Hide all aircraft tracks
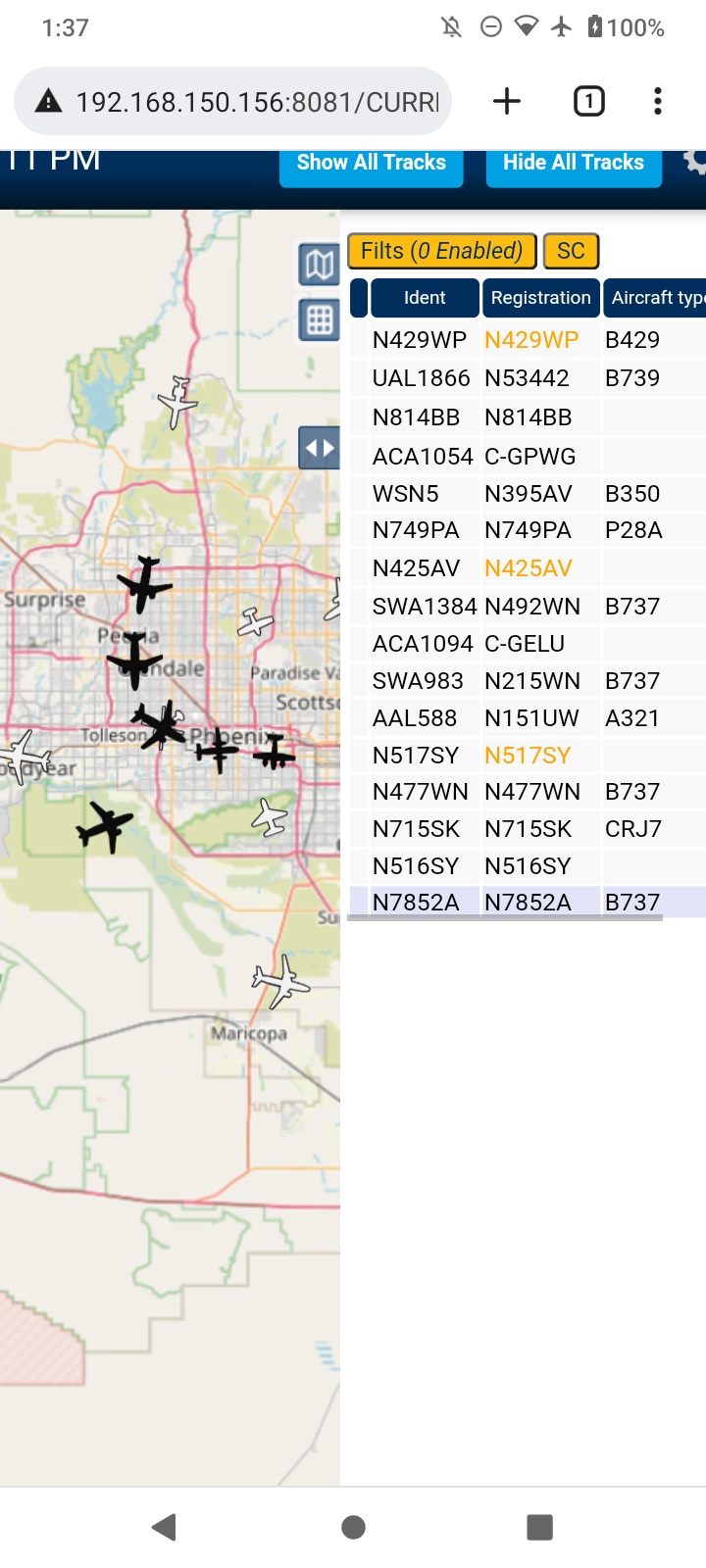Screen dimensions: 706x1568 [574, 165]
